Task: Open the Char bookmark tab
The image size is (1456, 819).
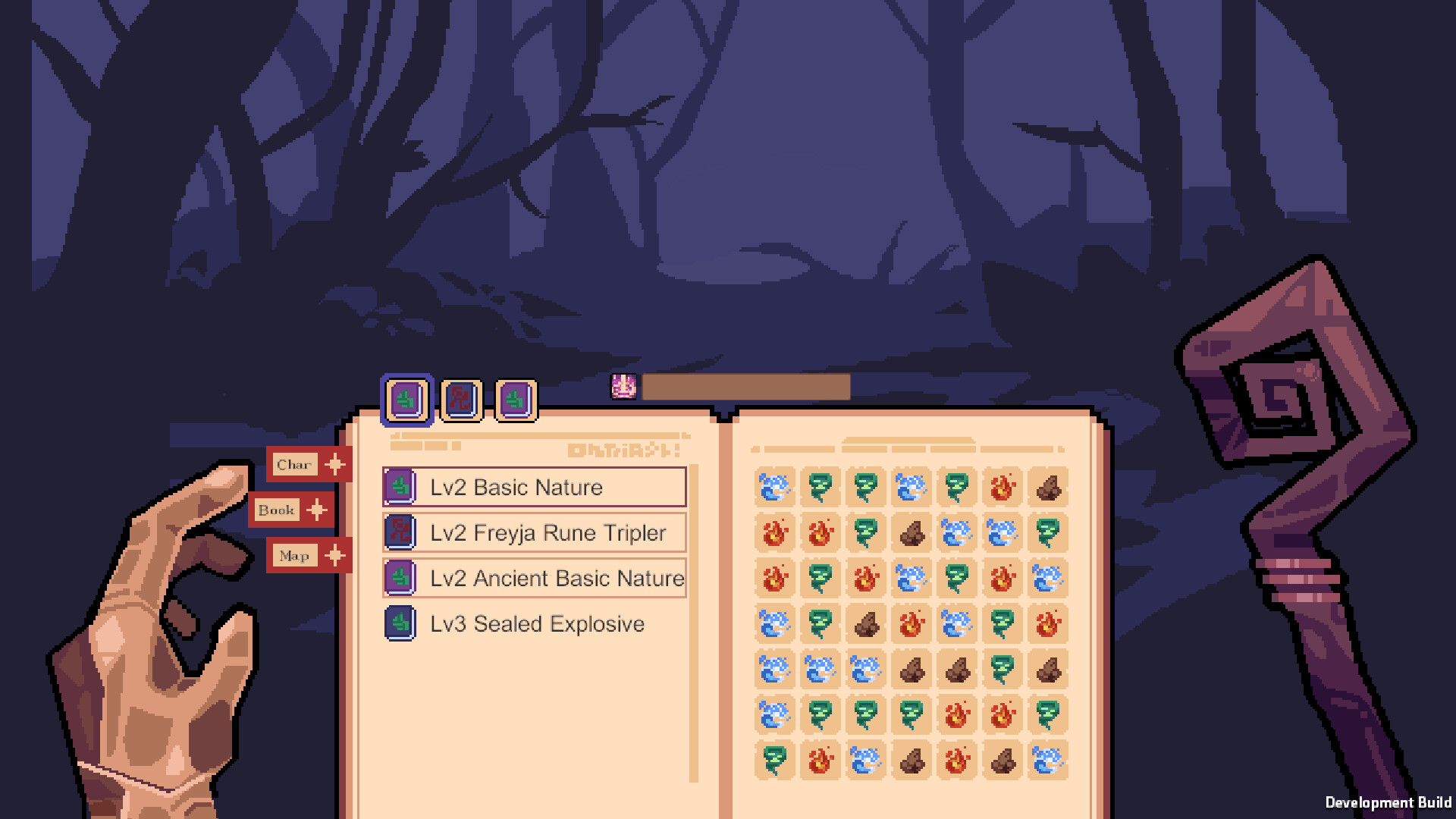Action: click(x=308, y=464)
